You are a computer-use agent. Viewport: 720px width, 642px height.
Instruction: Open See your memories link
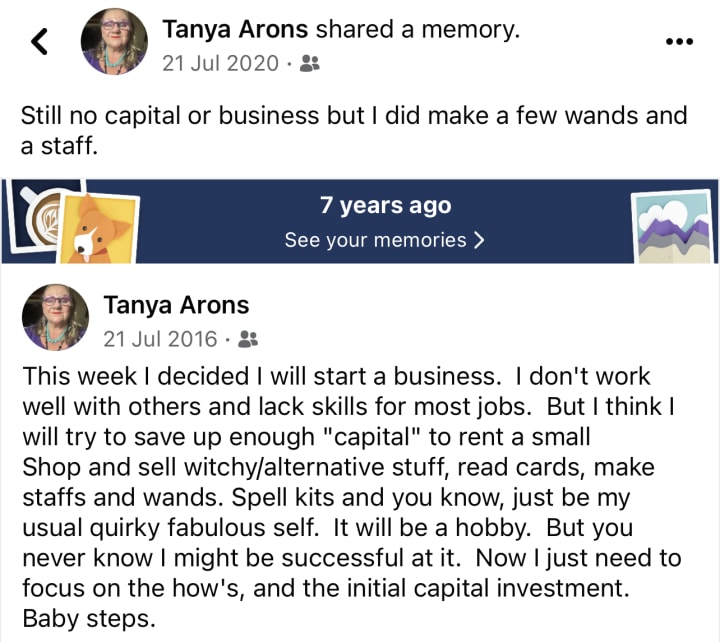(385, 240)
